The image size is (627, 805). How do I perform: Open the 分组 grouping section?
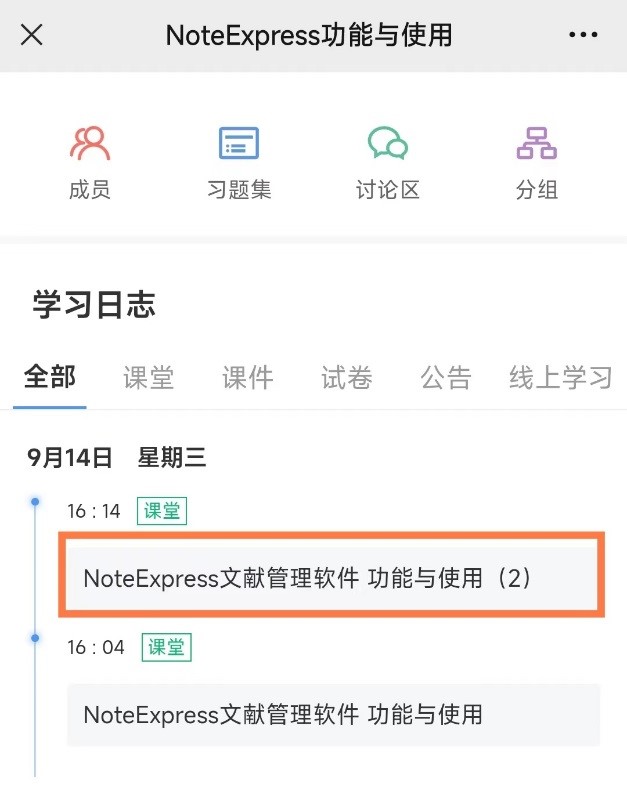pyautogui.click(x=537, y=162)
